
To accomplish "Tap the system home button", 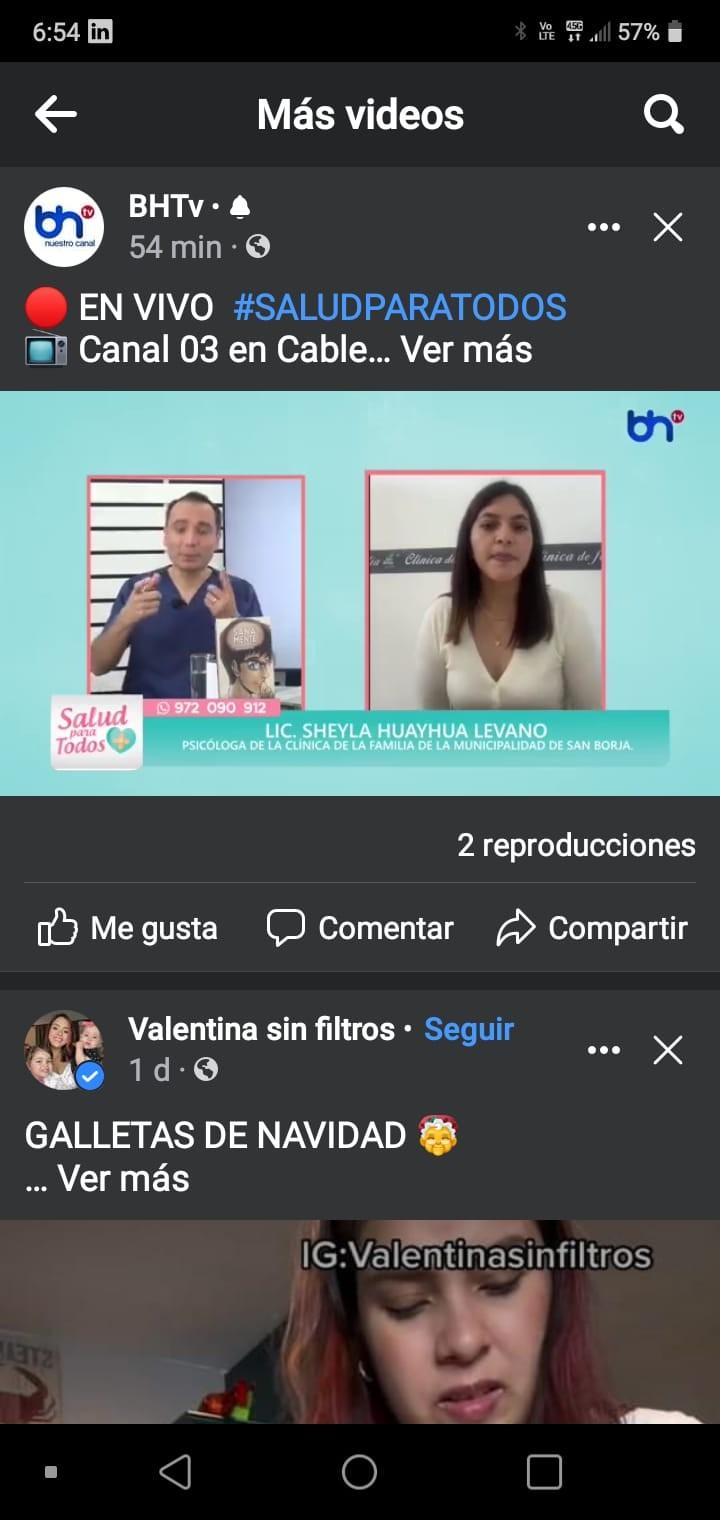I will pyautogui.click(x=359, y=1472).
